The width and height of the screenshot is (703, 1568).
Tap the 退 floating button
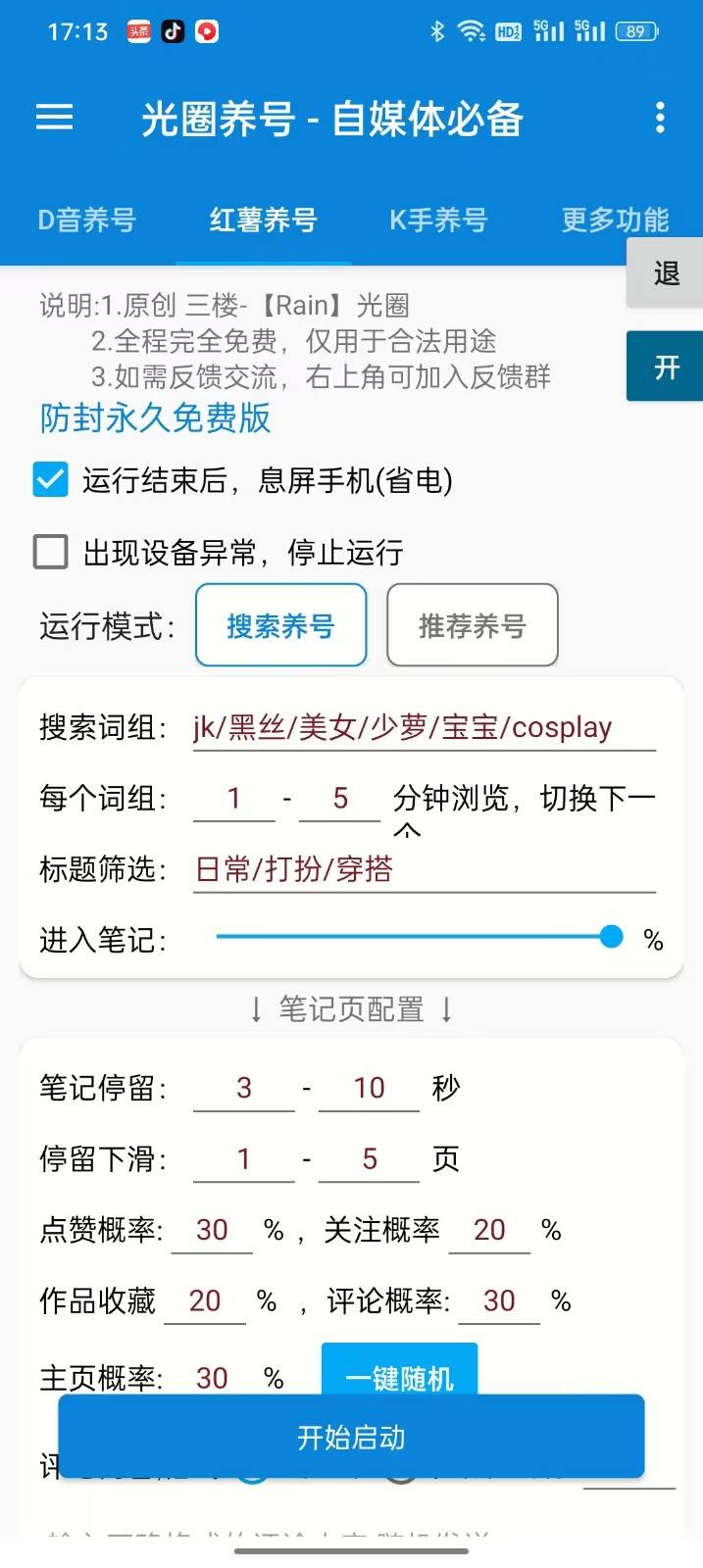click(x=667, y=273)
